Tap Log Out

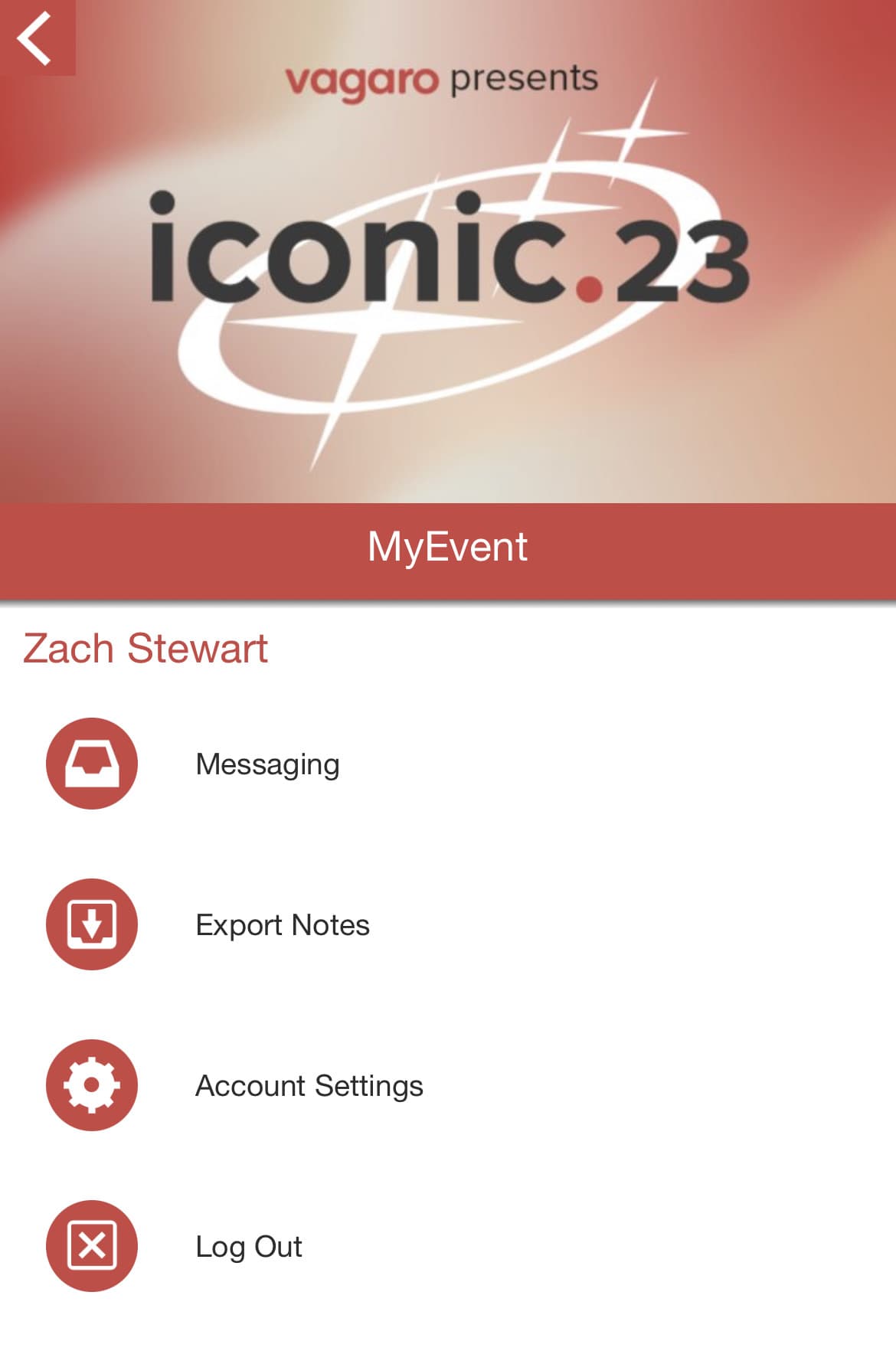pos(248,1246)
